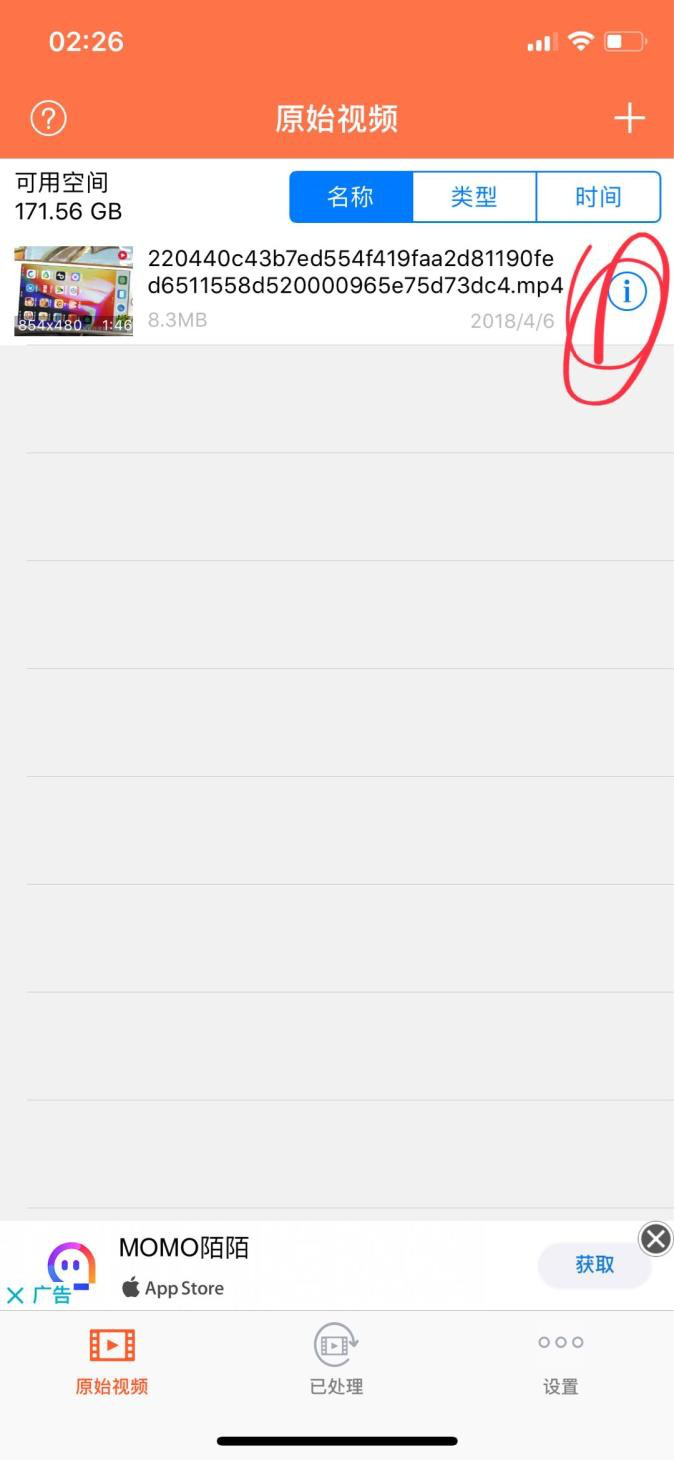The width and height of the screenshot is (674, 1460).
Task: Tap 获取 button on MOMO陌陌 ad
Action: tap(594, 1265)
